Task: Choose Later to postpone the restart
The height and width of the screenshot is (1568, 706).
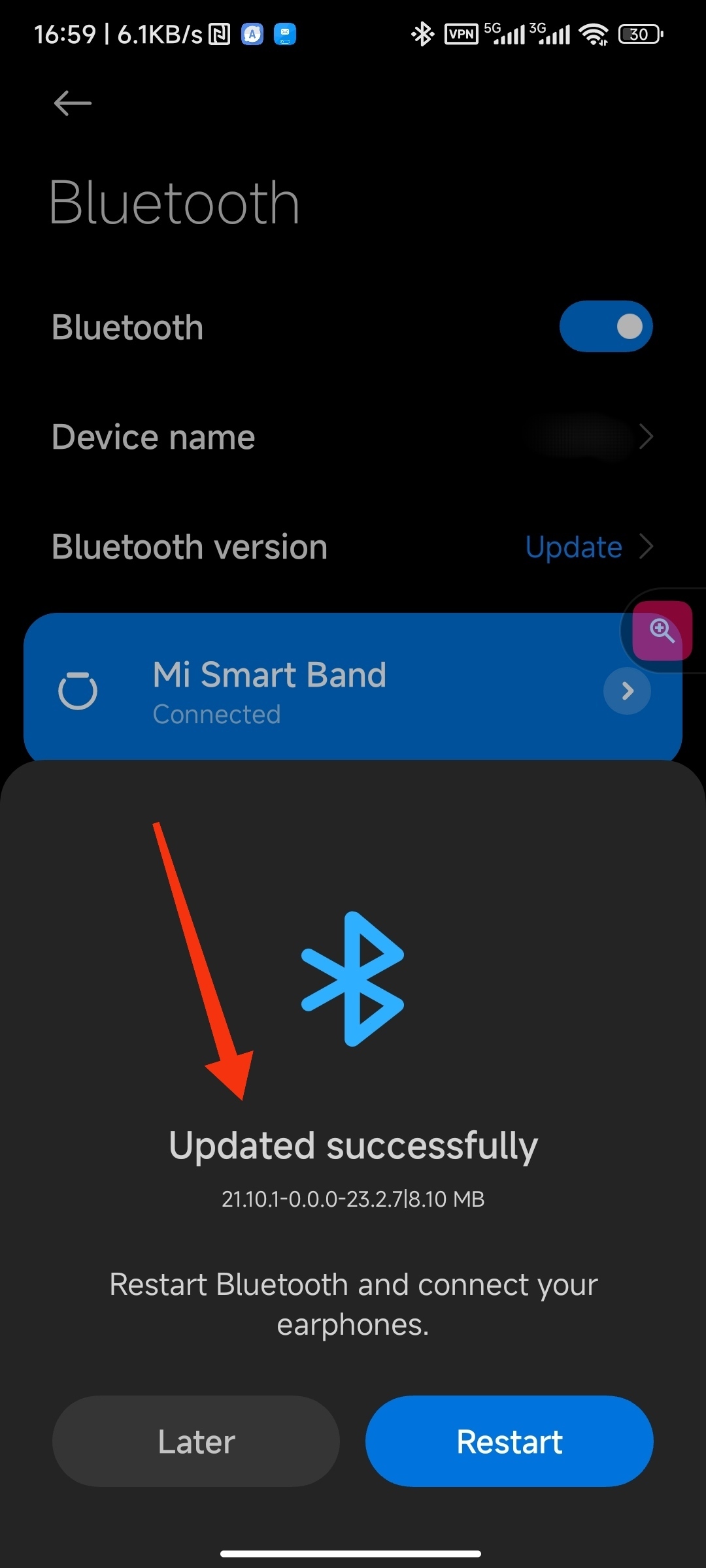Action: tap(196, 1441)
